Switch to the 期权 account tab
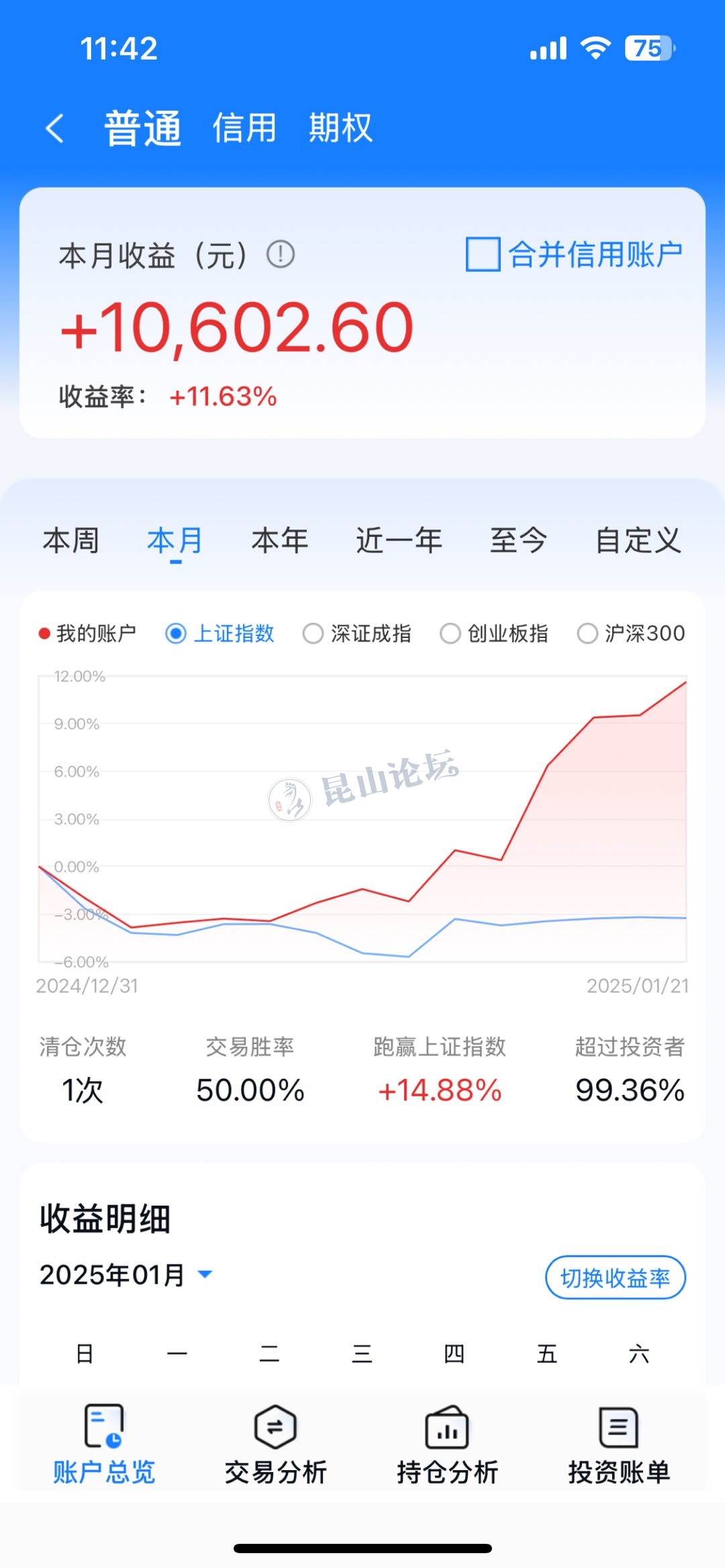725x1568 pixels. [340, 127]
